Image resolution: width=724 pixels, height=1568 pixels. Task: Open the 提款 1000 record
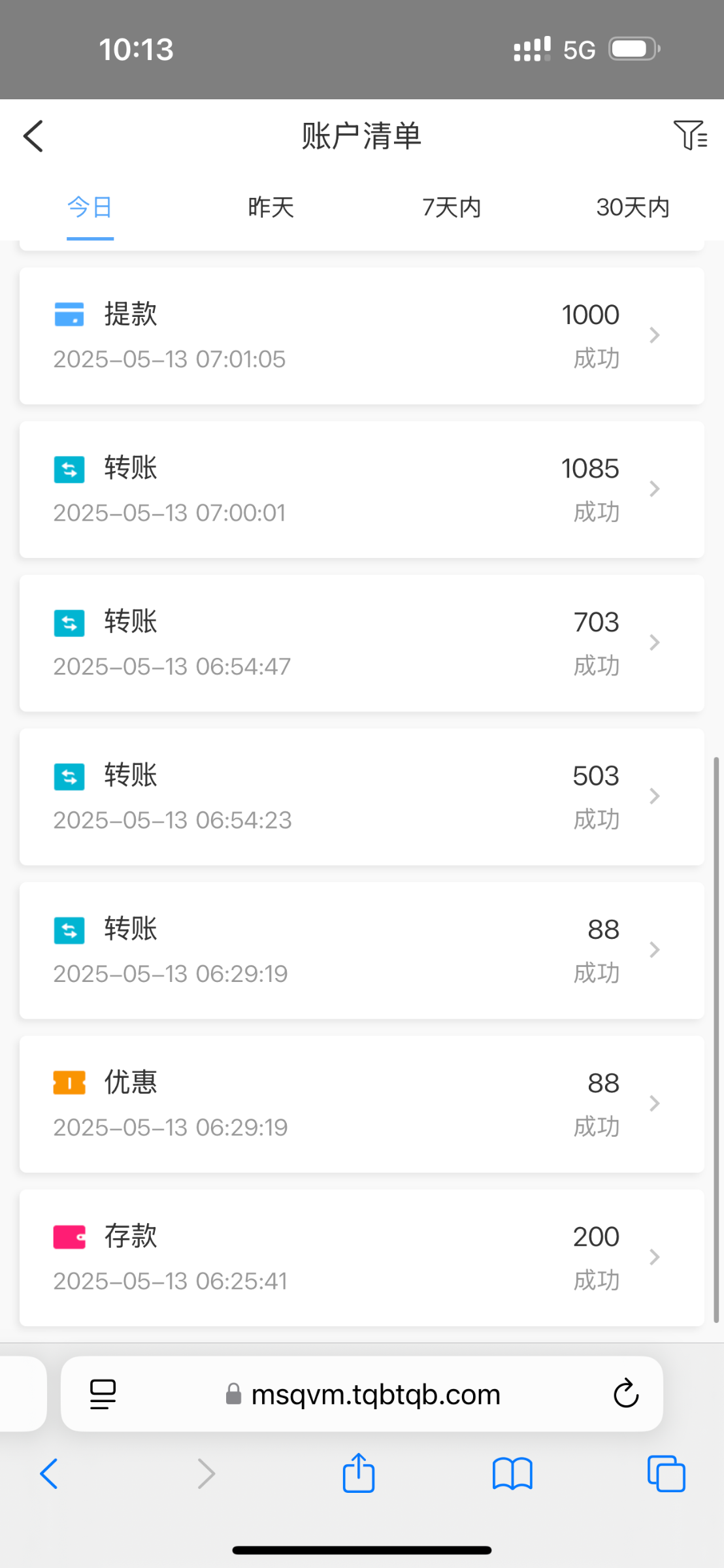tap(362, 336)
